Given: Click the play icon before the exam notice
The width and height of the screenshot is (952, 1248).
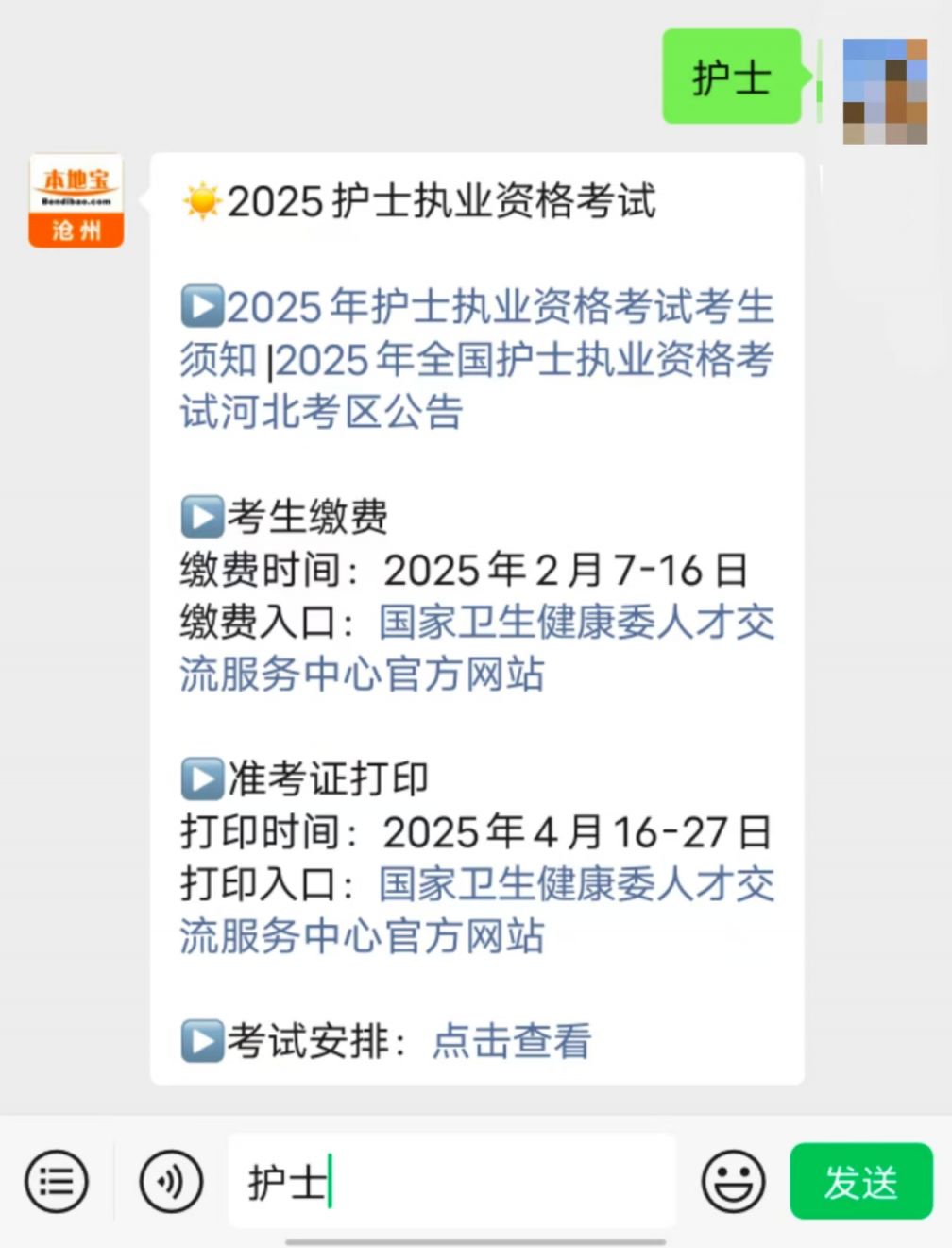Looking at the screenshot, I should pyautogui.click(x=201, y=304).
